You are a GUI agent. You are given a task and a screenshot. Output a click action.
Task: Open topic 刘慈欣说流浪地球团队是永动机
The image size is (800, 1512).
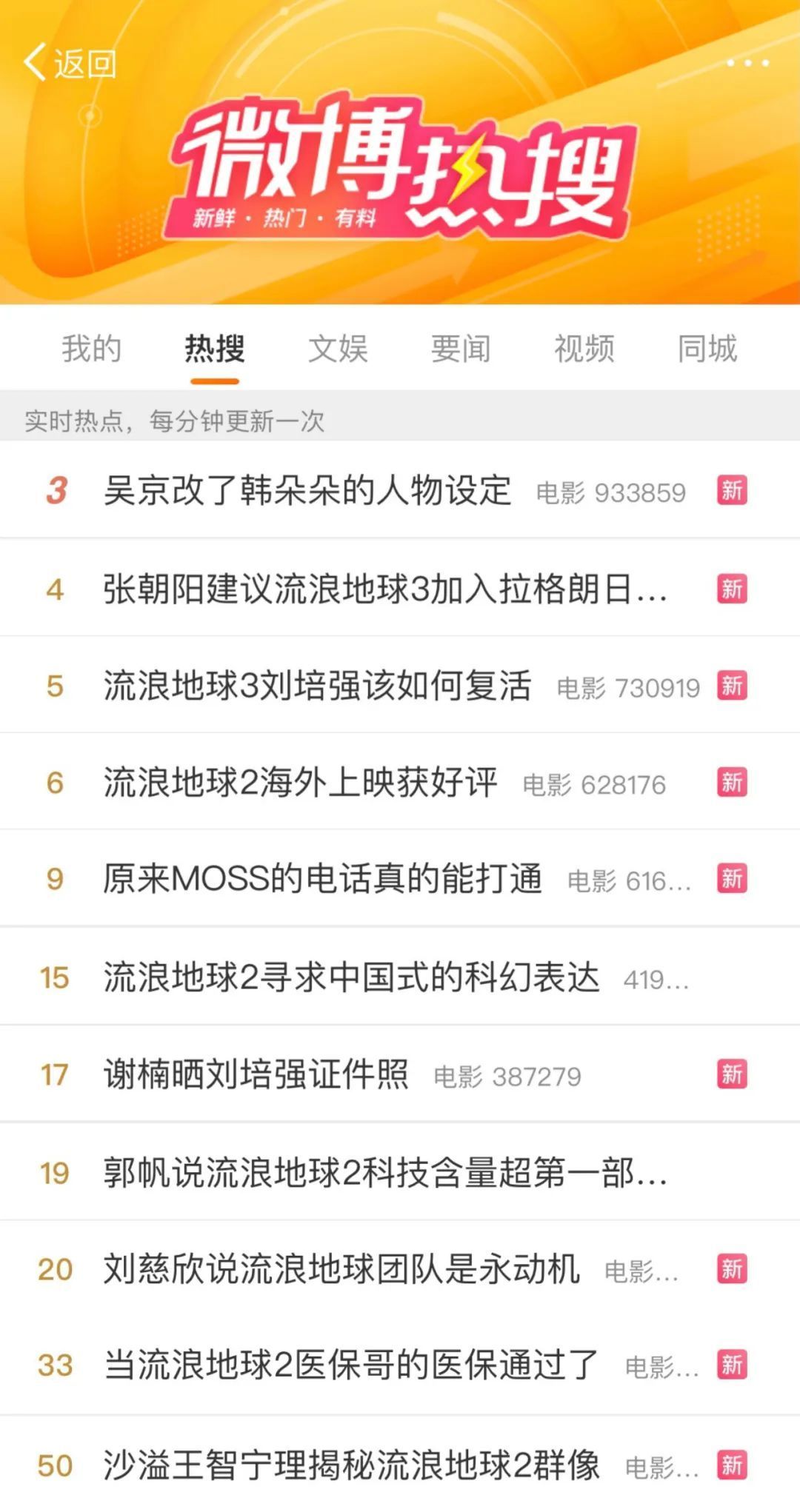coord(341,1269)
